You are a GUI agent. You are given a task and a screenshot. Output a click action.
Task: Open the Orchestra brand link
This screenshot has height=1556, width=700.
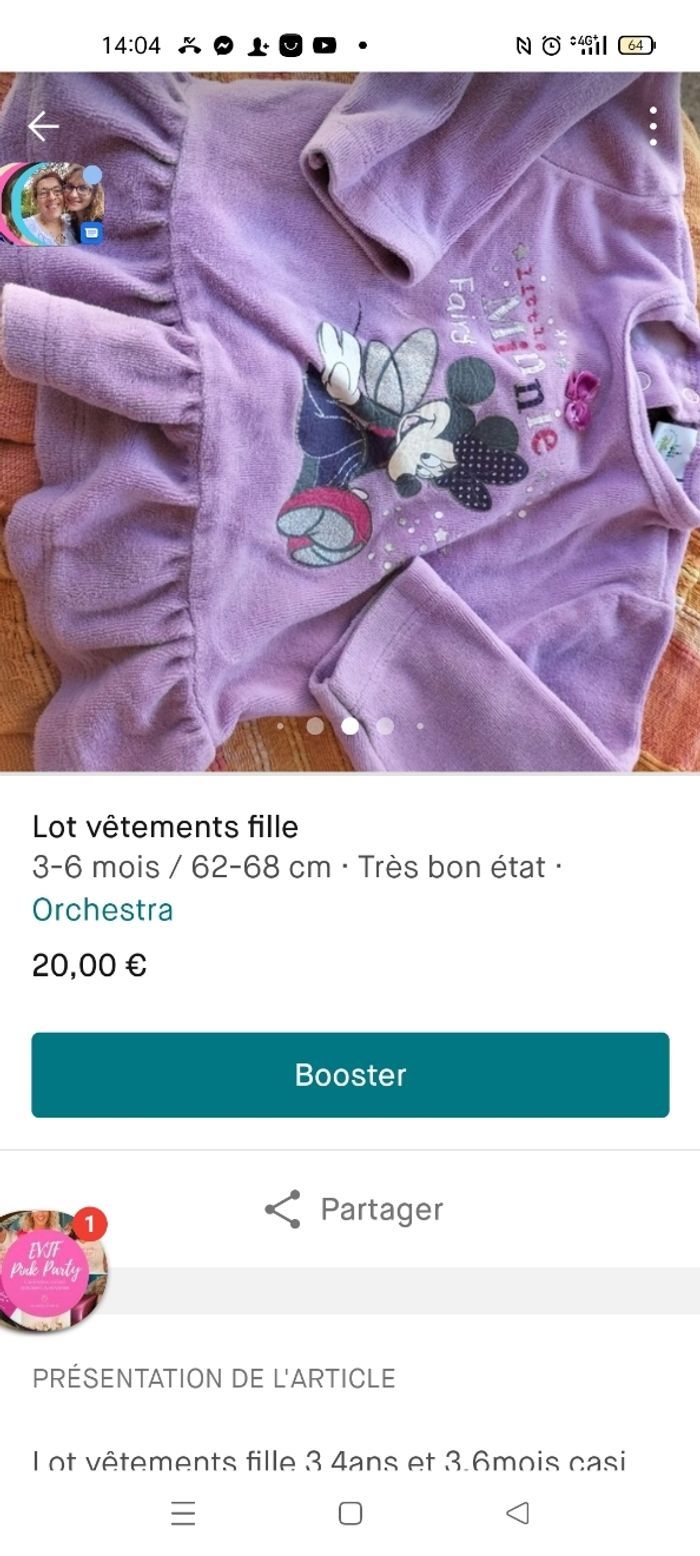click(102, 909)
